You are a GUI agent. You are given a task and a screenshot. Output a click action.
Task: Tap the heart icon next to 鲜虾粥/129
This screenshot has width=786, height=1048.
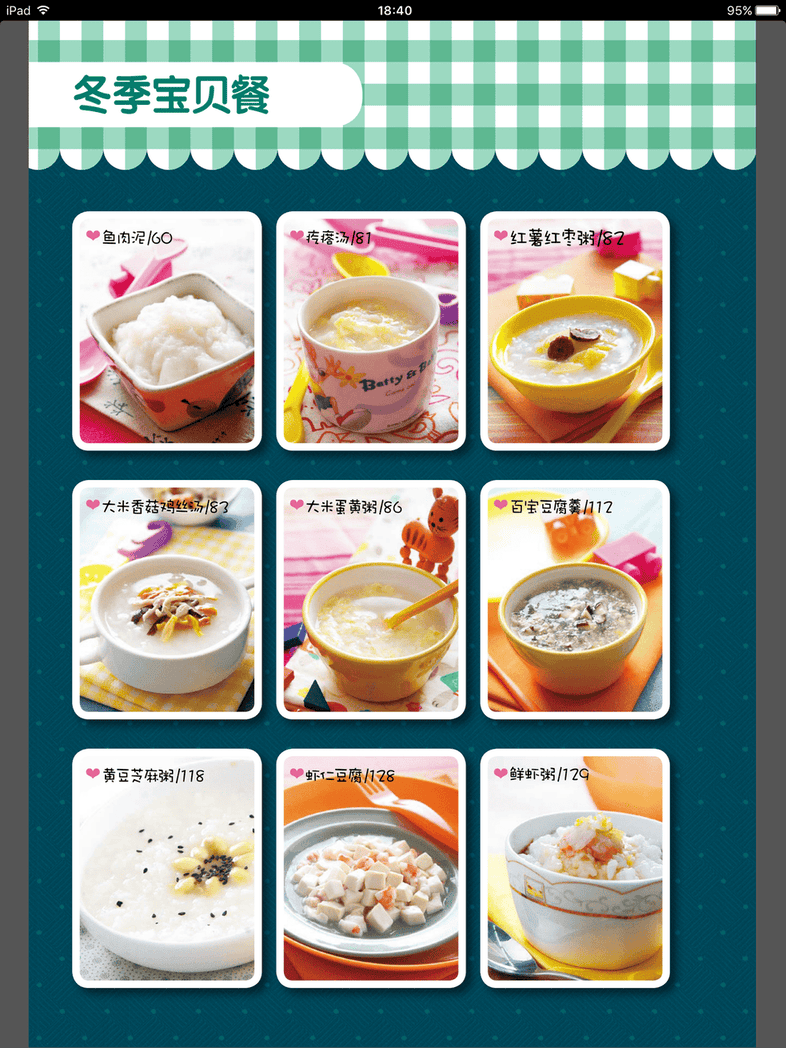point(500,771)
